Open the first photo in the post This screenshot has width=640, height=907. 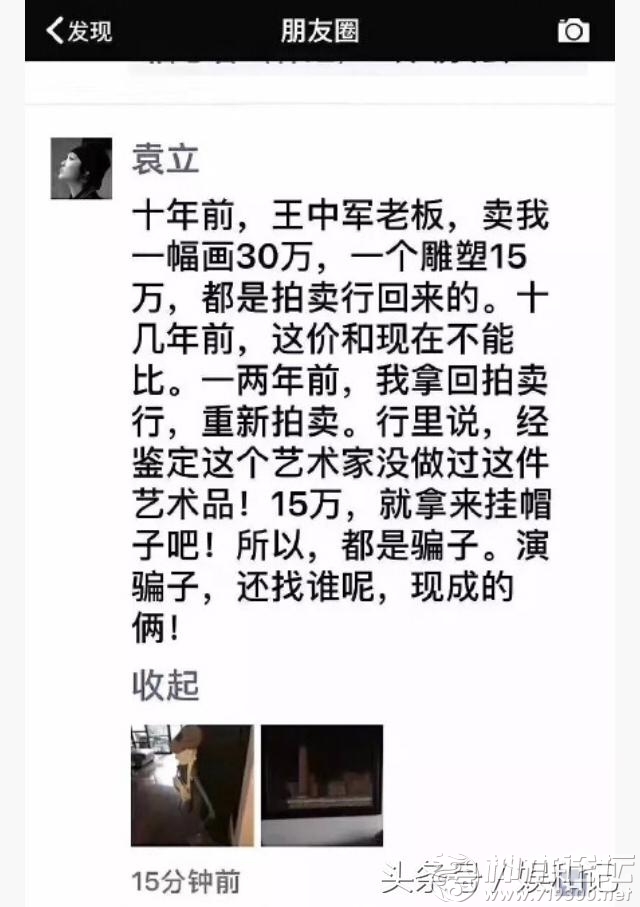coord(191,785)
